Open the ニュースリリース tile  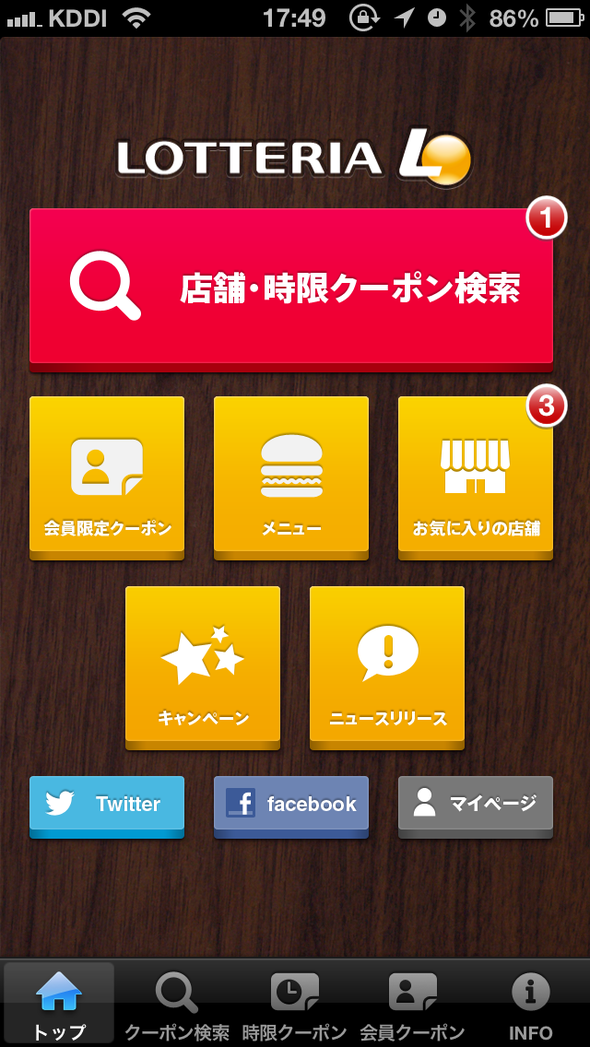click(x=387, y=667)
